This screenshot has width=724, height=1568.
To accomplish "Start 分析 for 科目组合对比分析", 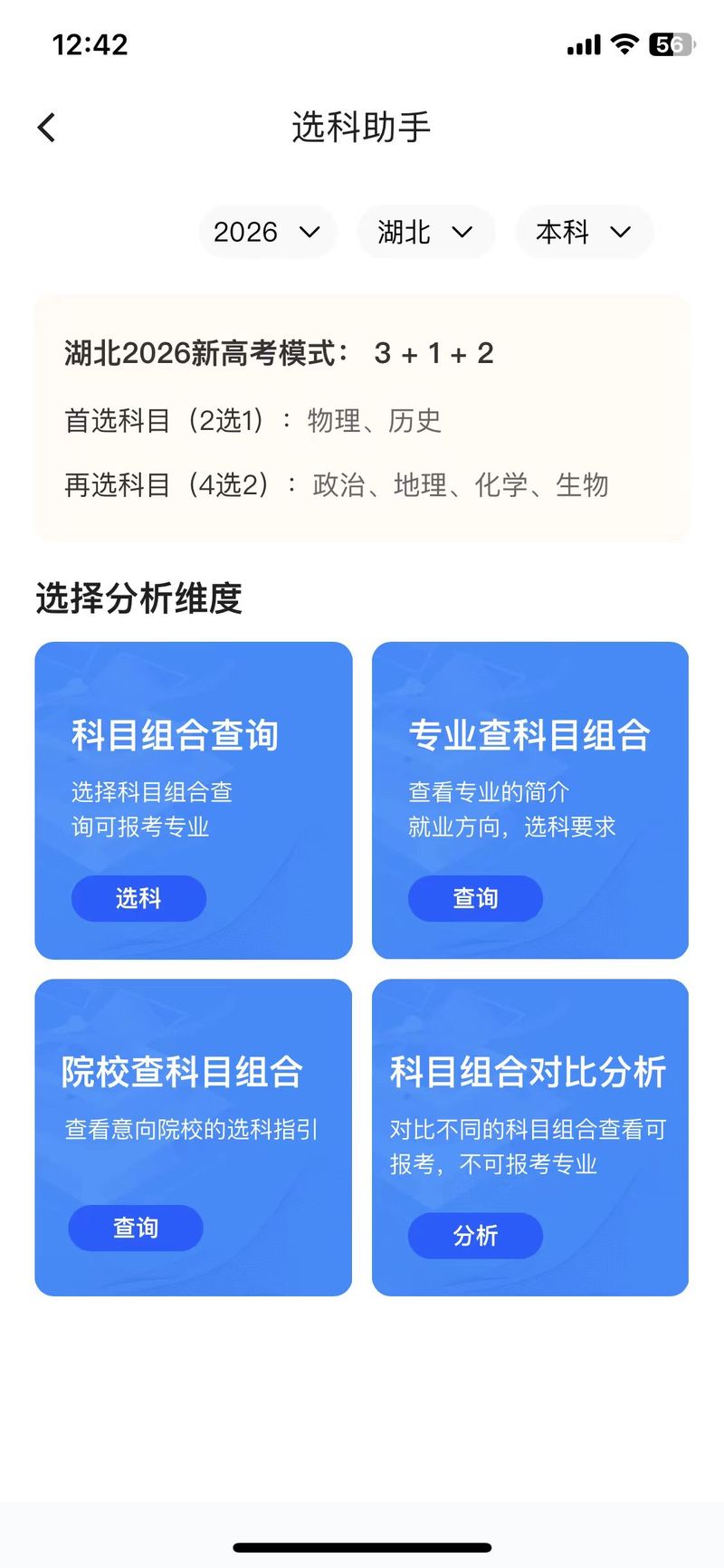I will coord(475,1236).
